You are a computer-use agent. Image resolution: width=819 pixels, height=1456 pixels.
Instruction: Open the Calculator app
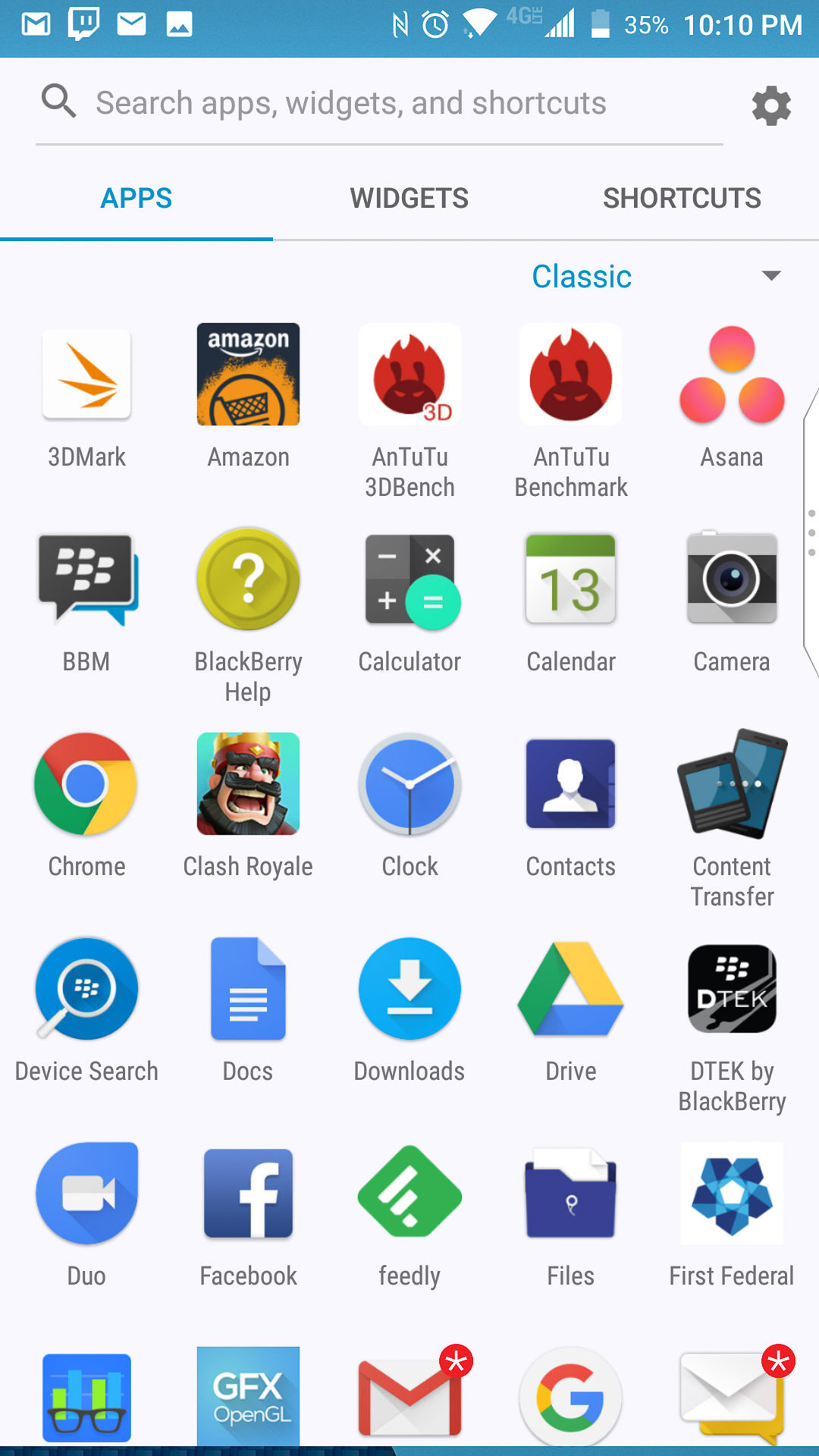click(409, 580)
